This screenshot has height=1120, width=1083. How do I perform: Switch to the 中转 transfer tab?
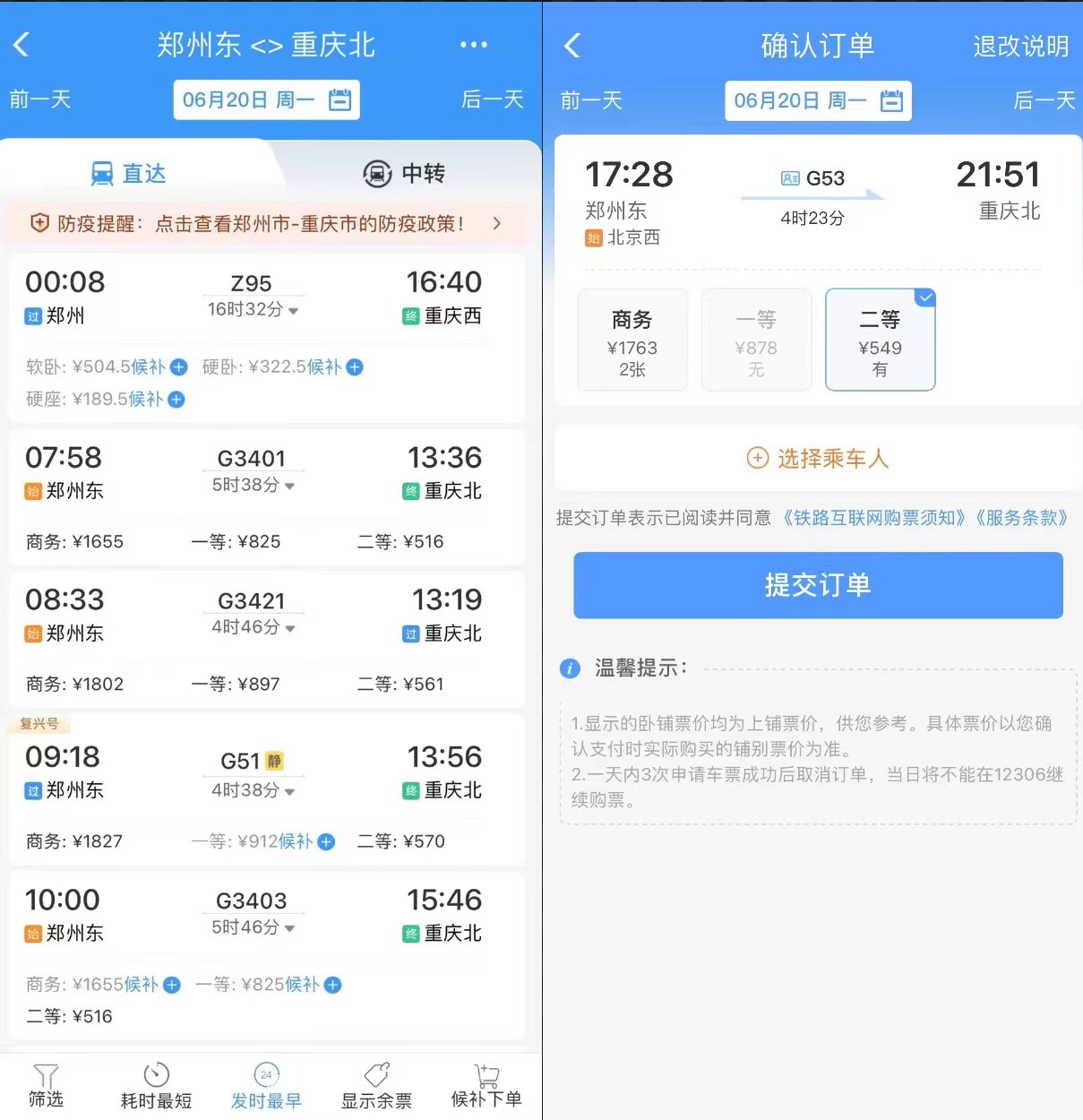click(405, 173)
